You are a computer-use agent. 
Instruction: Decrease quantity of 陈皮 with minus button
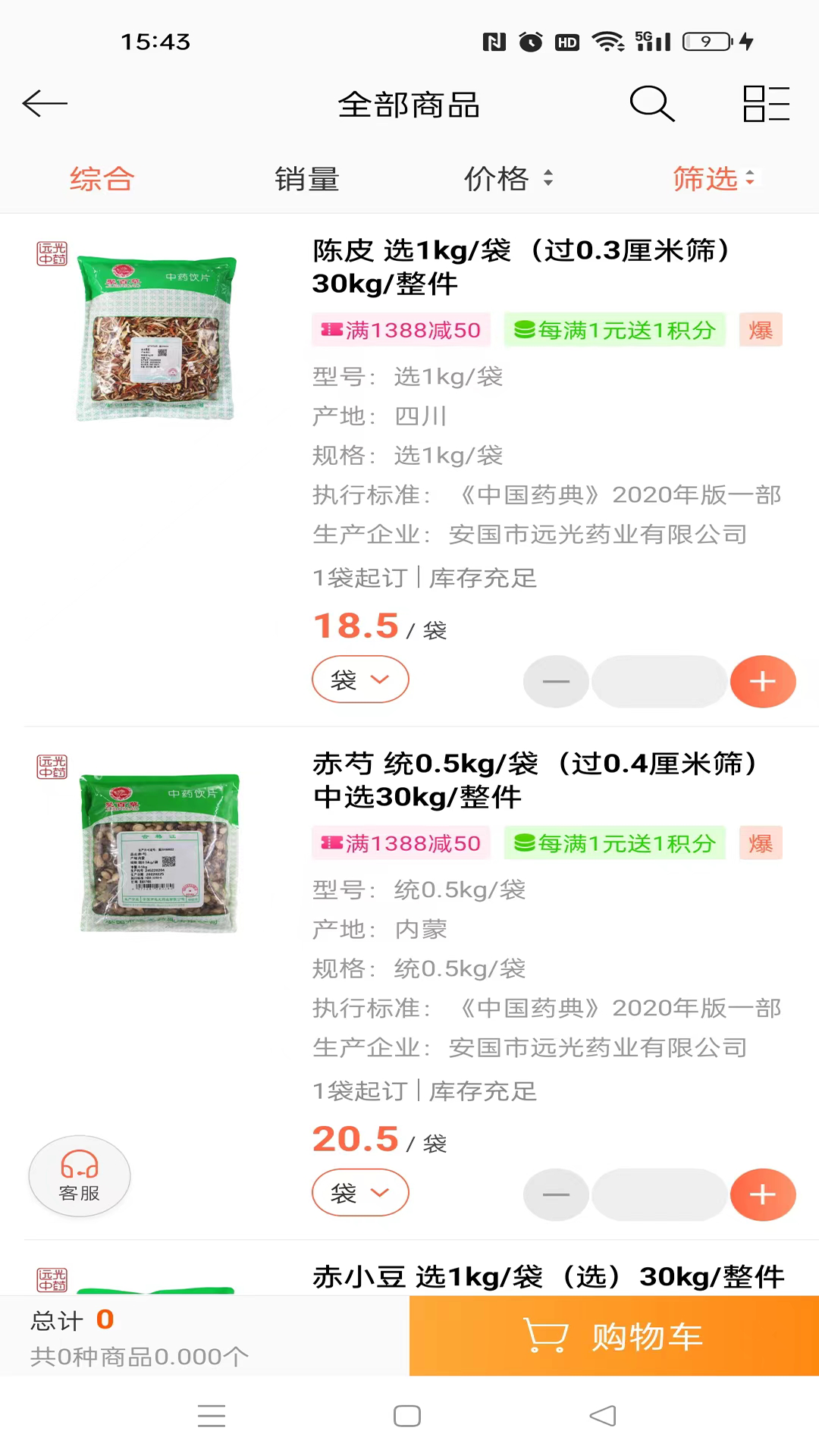(556, 681)
